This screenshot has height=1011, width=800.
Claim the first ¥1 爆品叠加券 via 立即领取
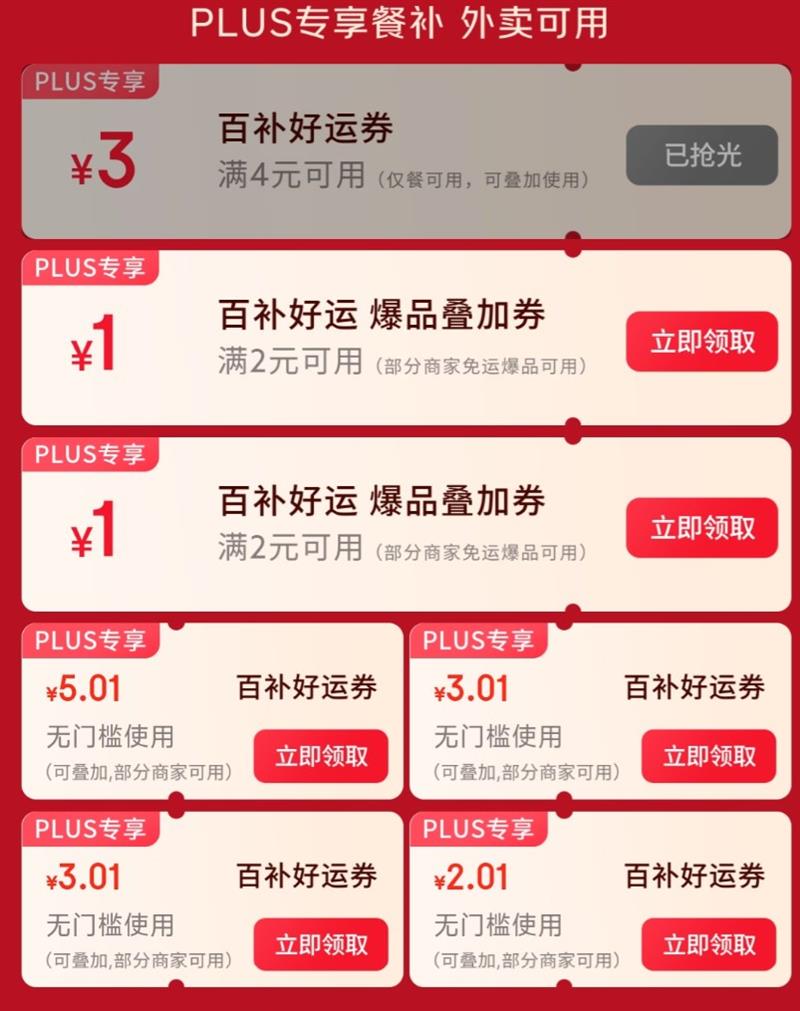pyautogui.click(x=701, y=341)
